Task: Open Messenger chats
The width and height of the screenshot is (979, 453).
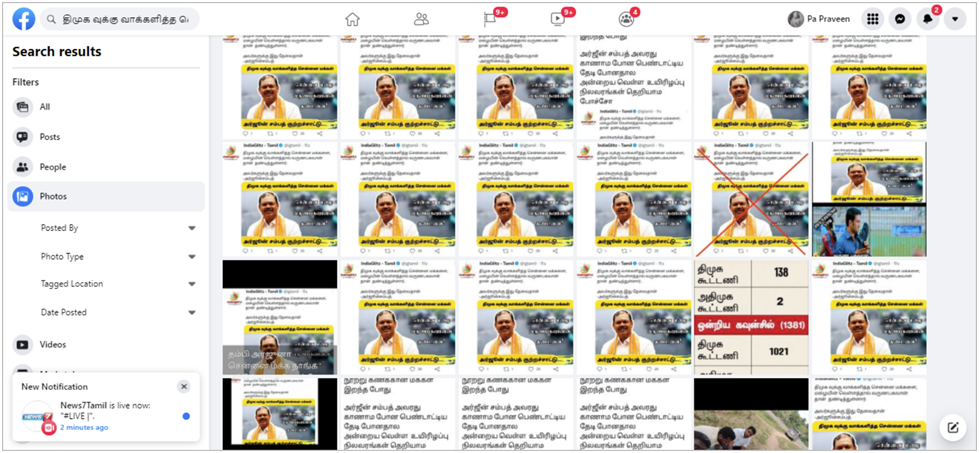Action: pos(901,19)
